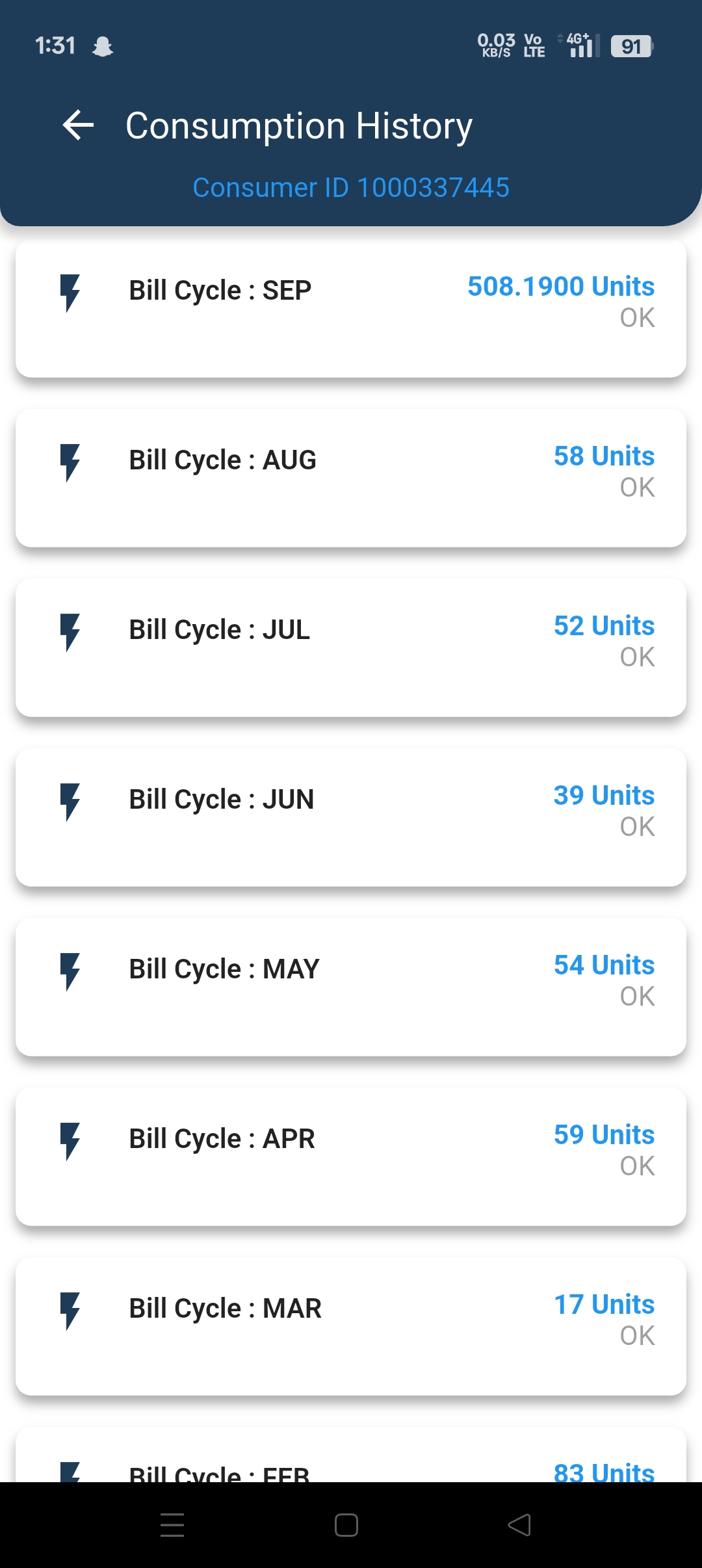This screenshot has width=702, height=1568.
Task: Open the MAY bill cycle card
Action: click(x=351, y=987)
